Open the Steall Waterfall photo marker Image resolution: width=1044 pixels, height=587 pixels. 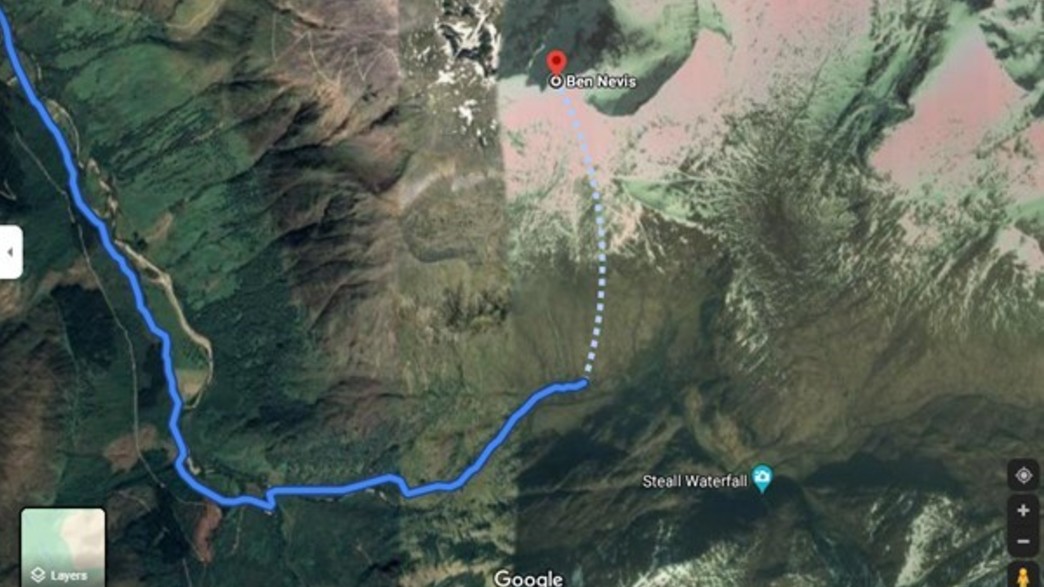coord(762,479)
